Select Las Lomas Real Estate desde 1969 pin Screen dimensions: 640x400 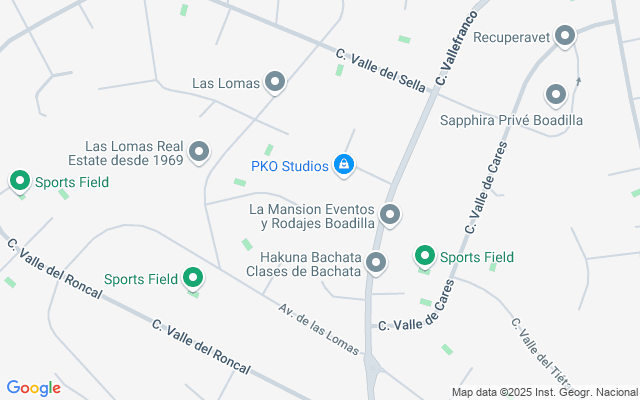click(199, 152)
